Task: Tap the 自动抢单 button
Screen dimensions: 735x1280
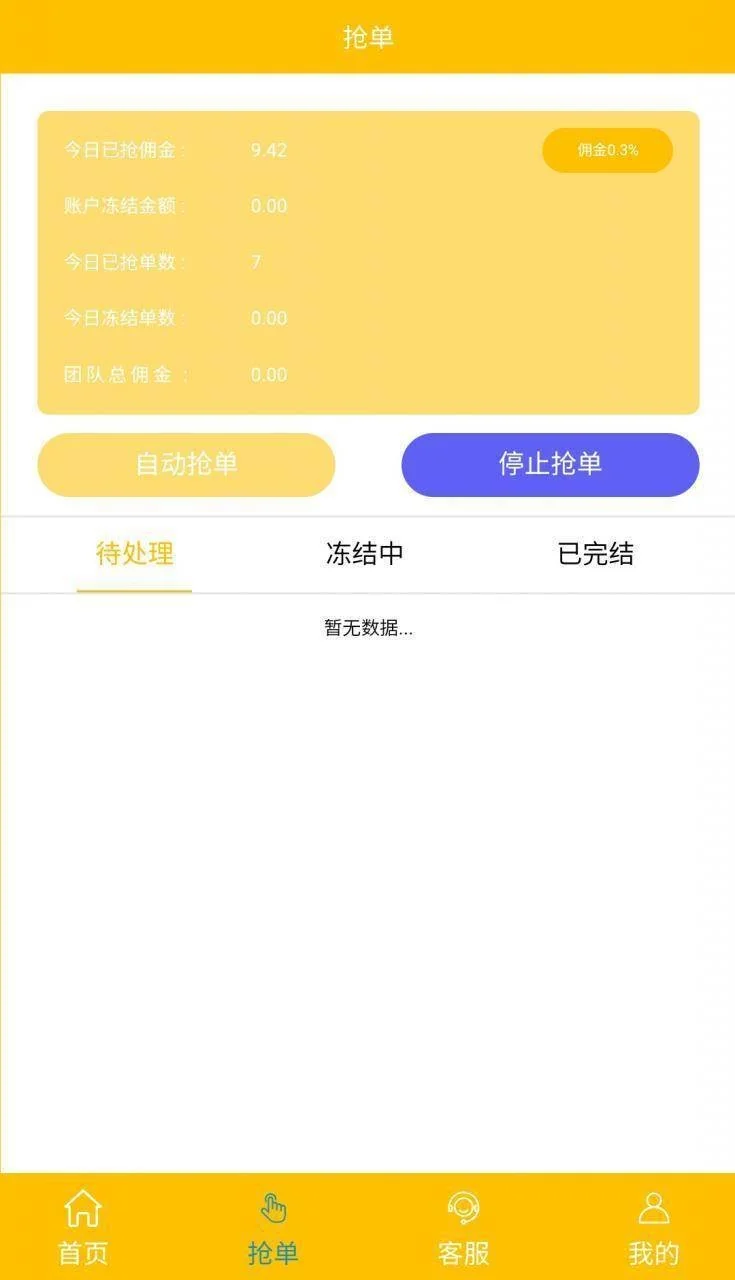Action: (x=186, y=465)
